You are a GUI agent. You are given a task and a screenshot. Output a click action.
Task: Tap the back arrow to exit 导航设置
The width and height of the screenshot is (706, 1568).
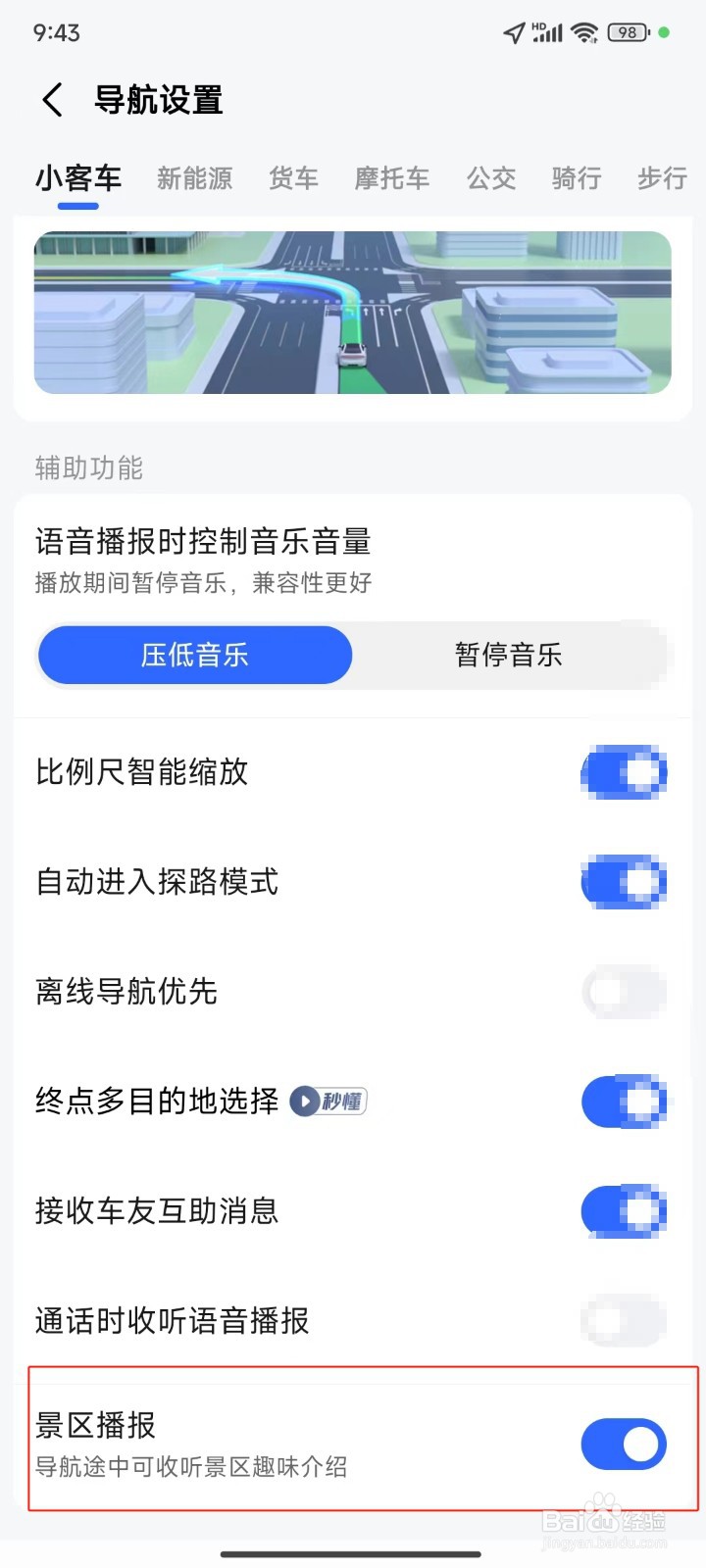[x=51, y=100]
